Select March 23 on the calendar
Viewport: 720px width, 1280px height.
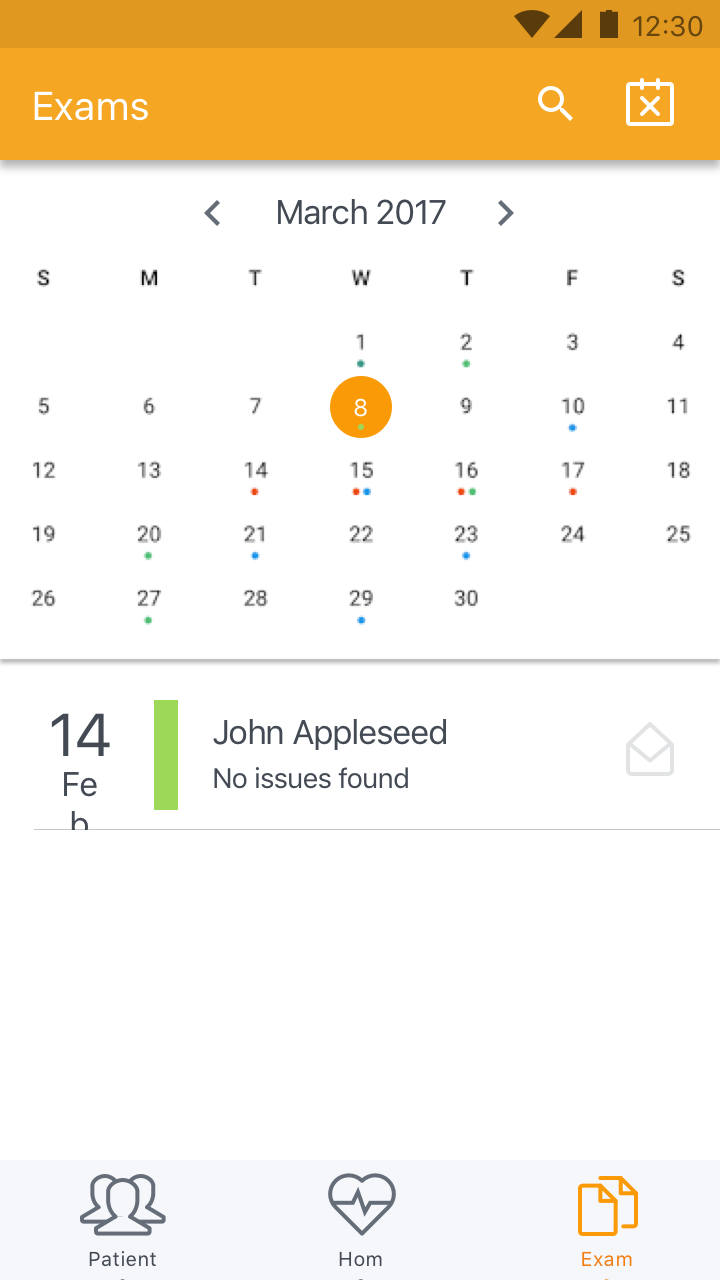point(466,535)
